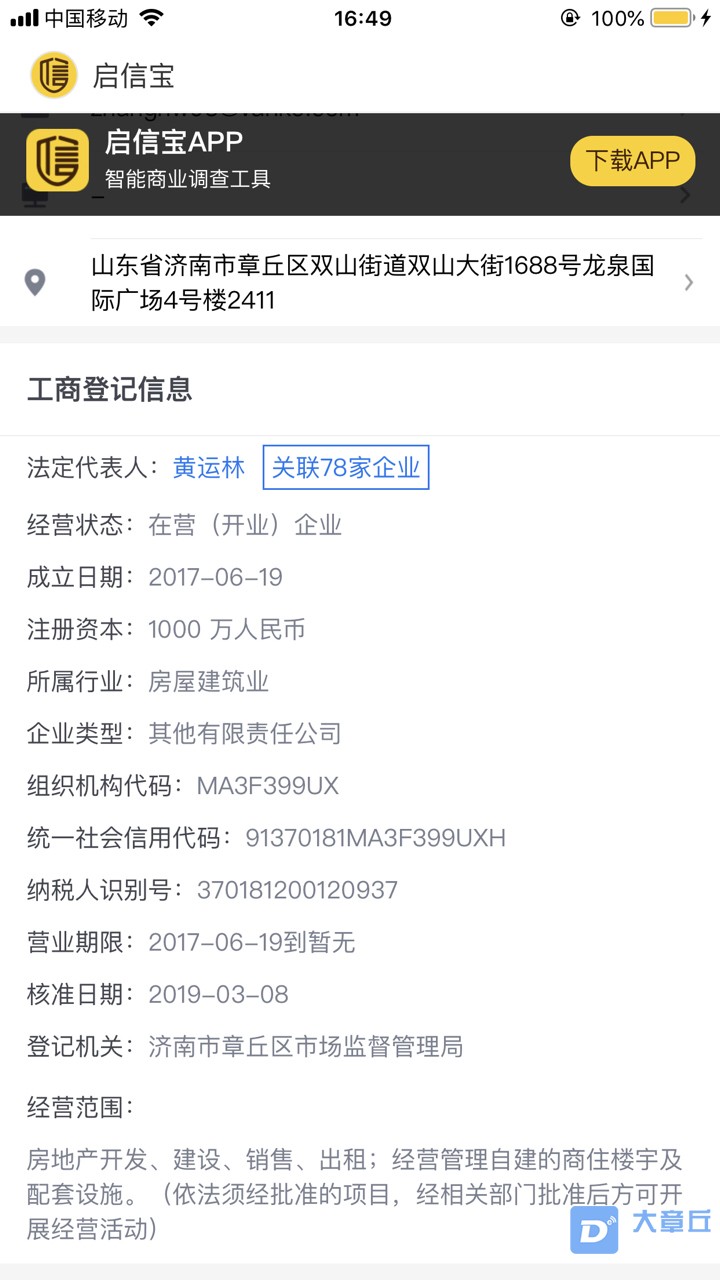Tap the 启信宝APP banner logo

coord(57,160)
